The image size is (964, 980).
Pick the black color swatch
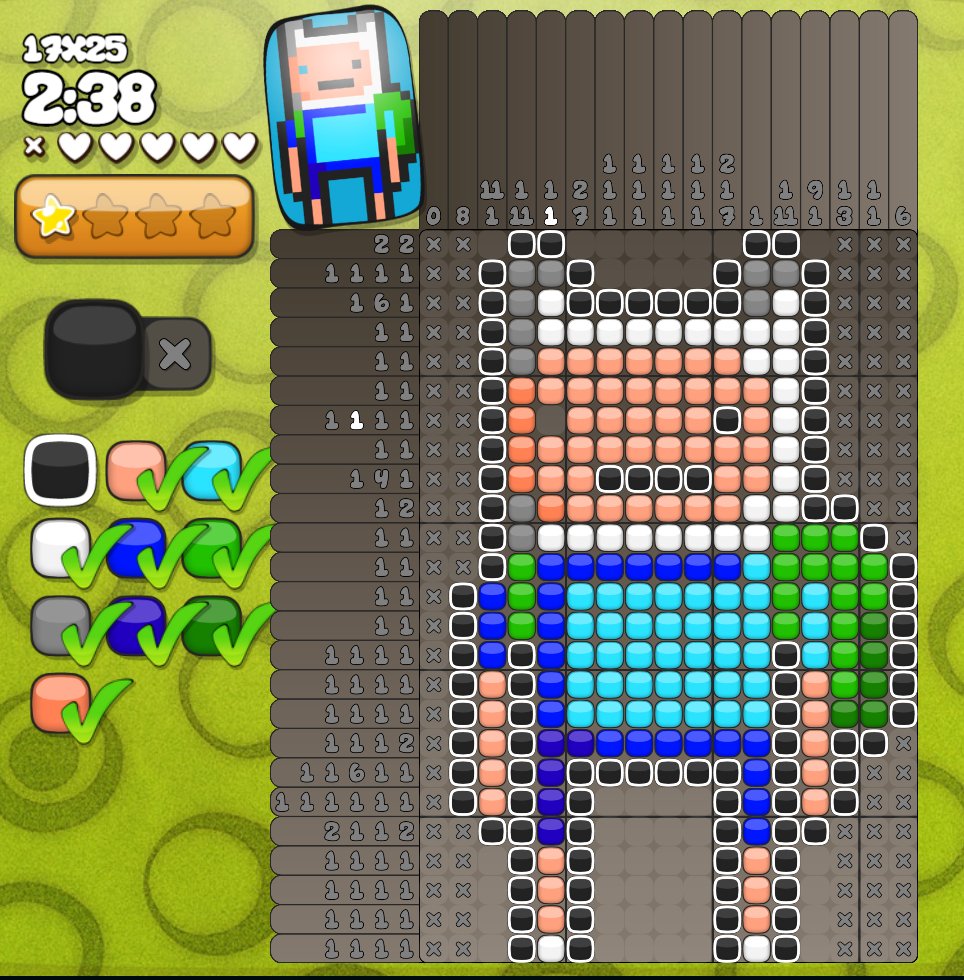pos(59,469)
